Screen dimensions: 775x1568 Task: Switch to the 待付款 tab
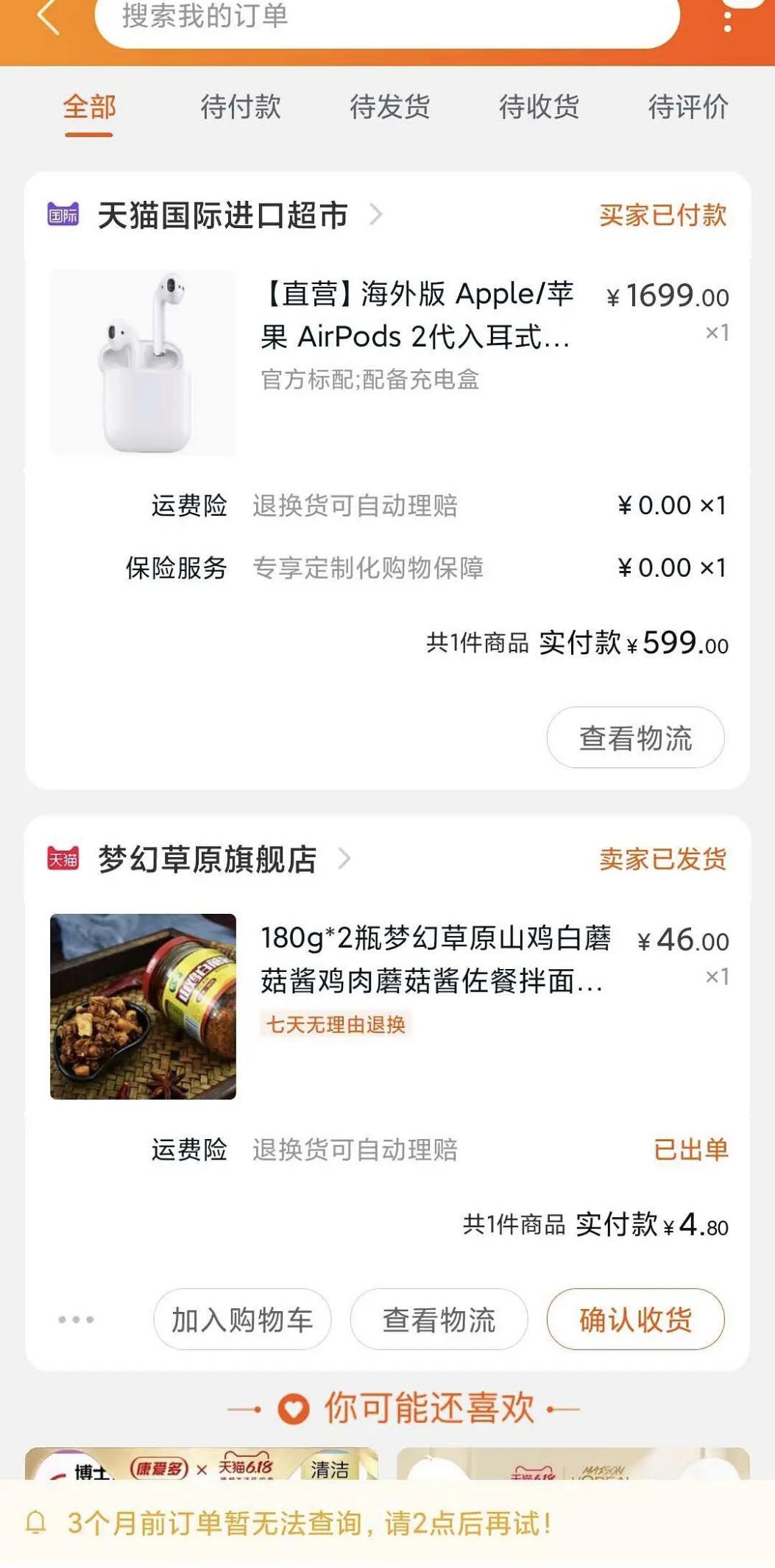pyautogui.click(x=241, y=107)
